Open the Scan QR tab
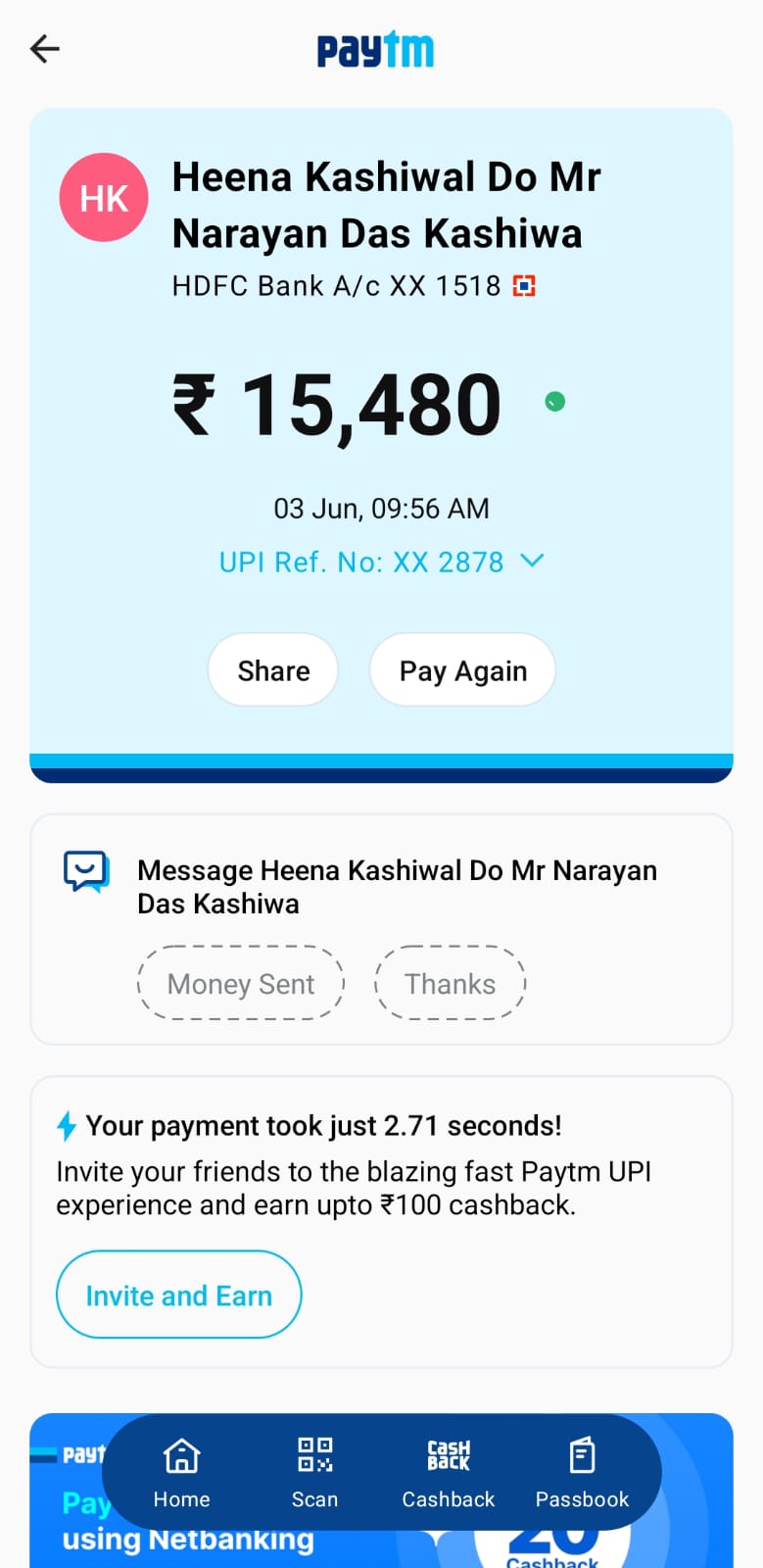The height and width of the screenshot is (1568, 763). click(x=314, y=1471)
